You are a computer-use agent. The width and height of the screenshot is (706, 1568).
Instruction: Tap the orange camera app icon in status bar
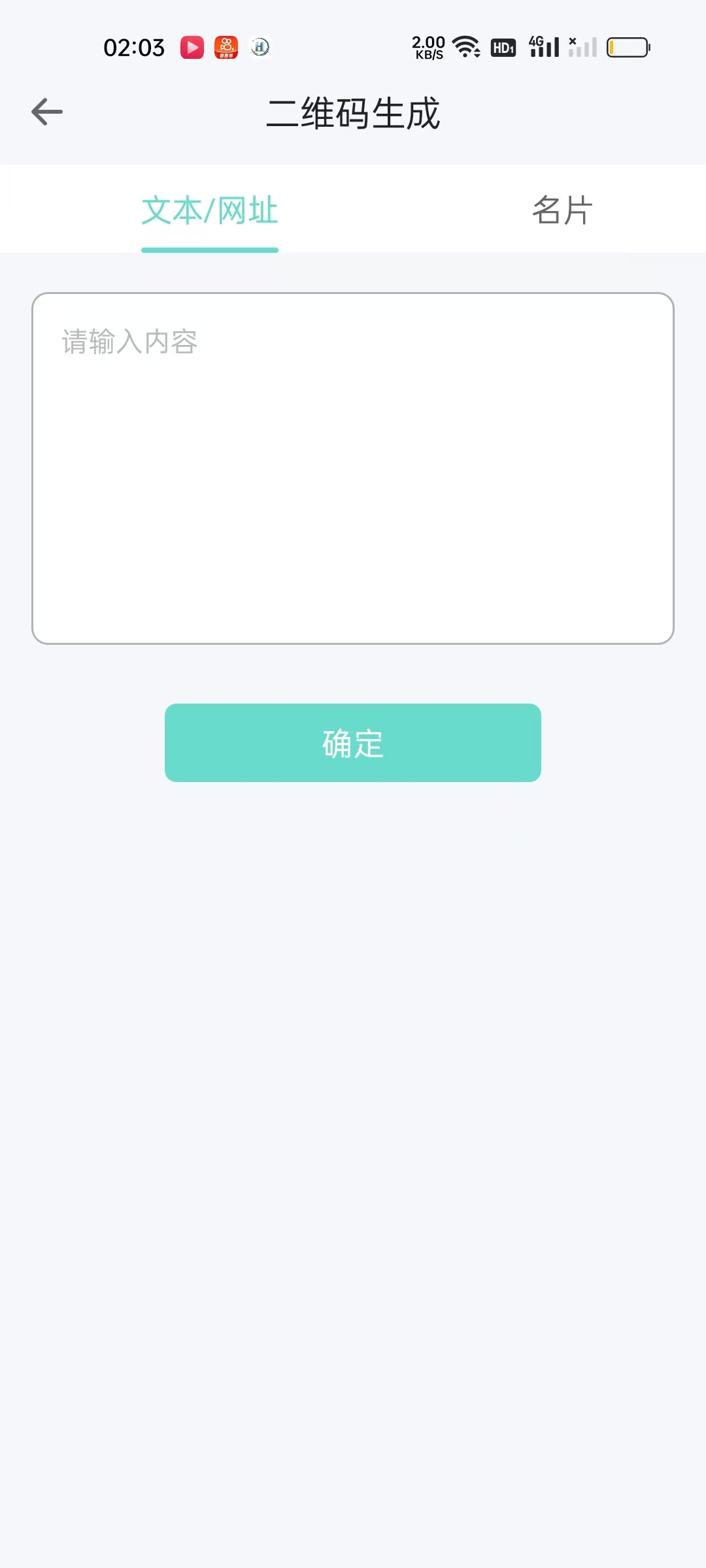point(226,47)
